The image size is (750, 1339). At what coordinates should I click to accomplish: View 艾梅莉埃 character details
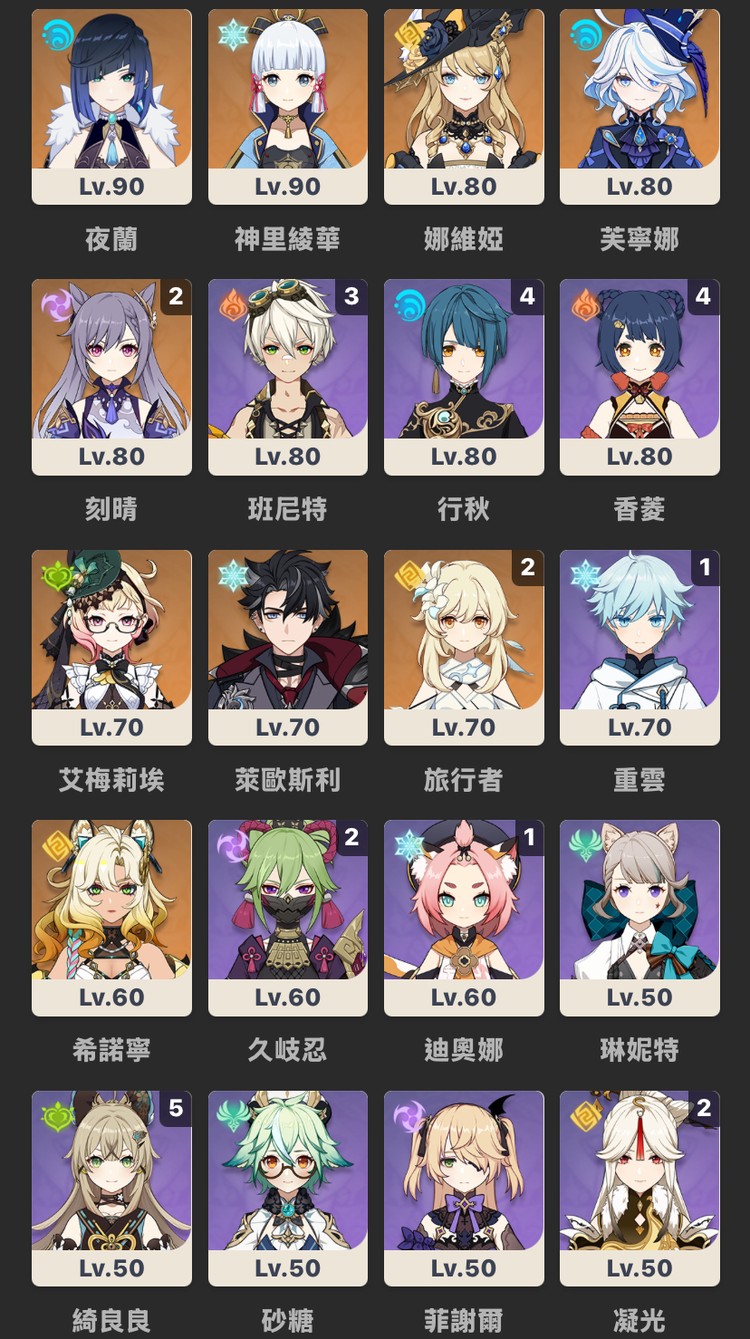point(111,647)
